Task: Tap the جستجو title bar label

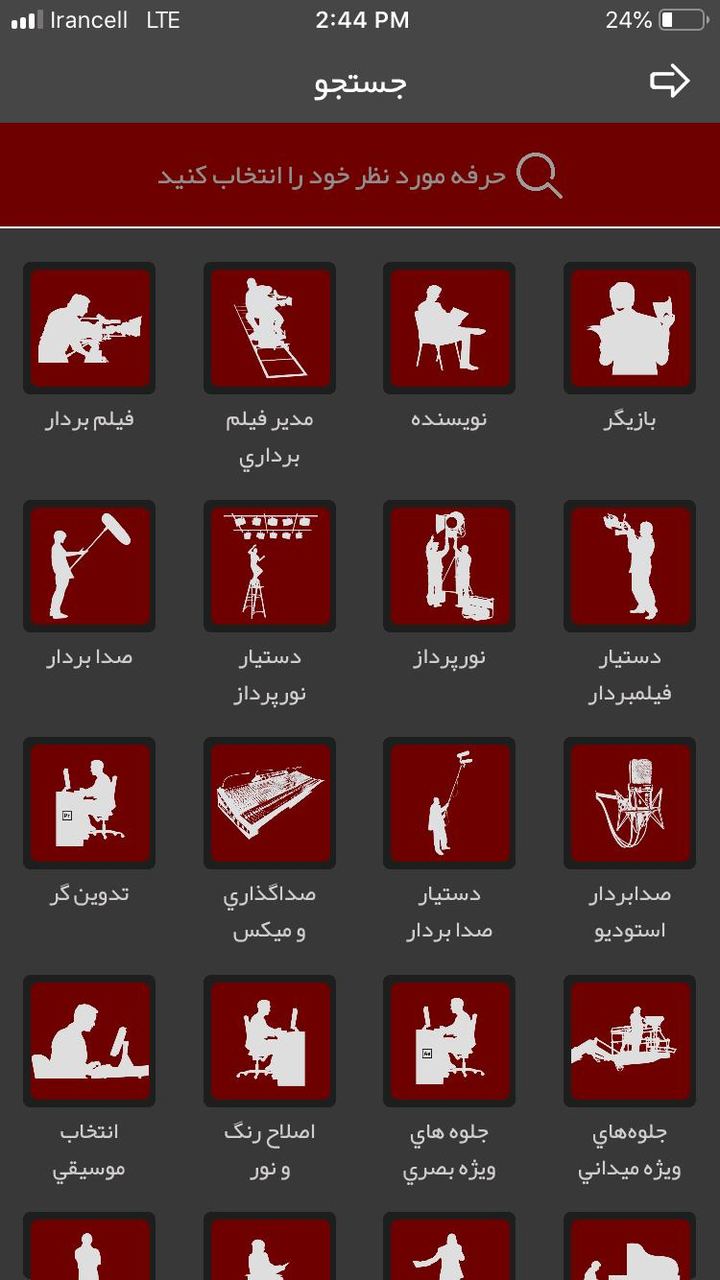Action: coord(360,83)
